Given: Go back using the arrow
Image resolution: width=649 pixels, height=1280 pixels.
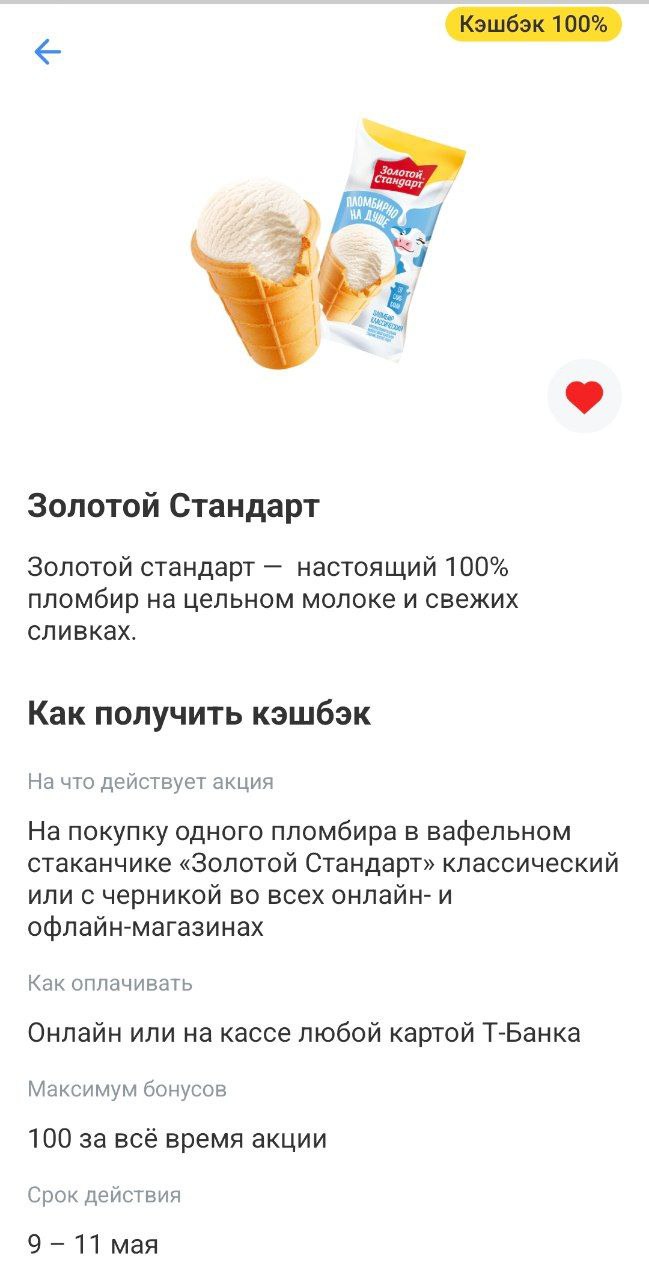Looking at the screenshot, I should point(47,52).
